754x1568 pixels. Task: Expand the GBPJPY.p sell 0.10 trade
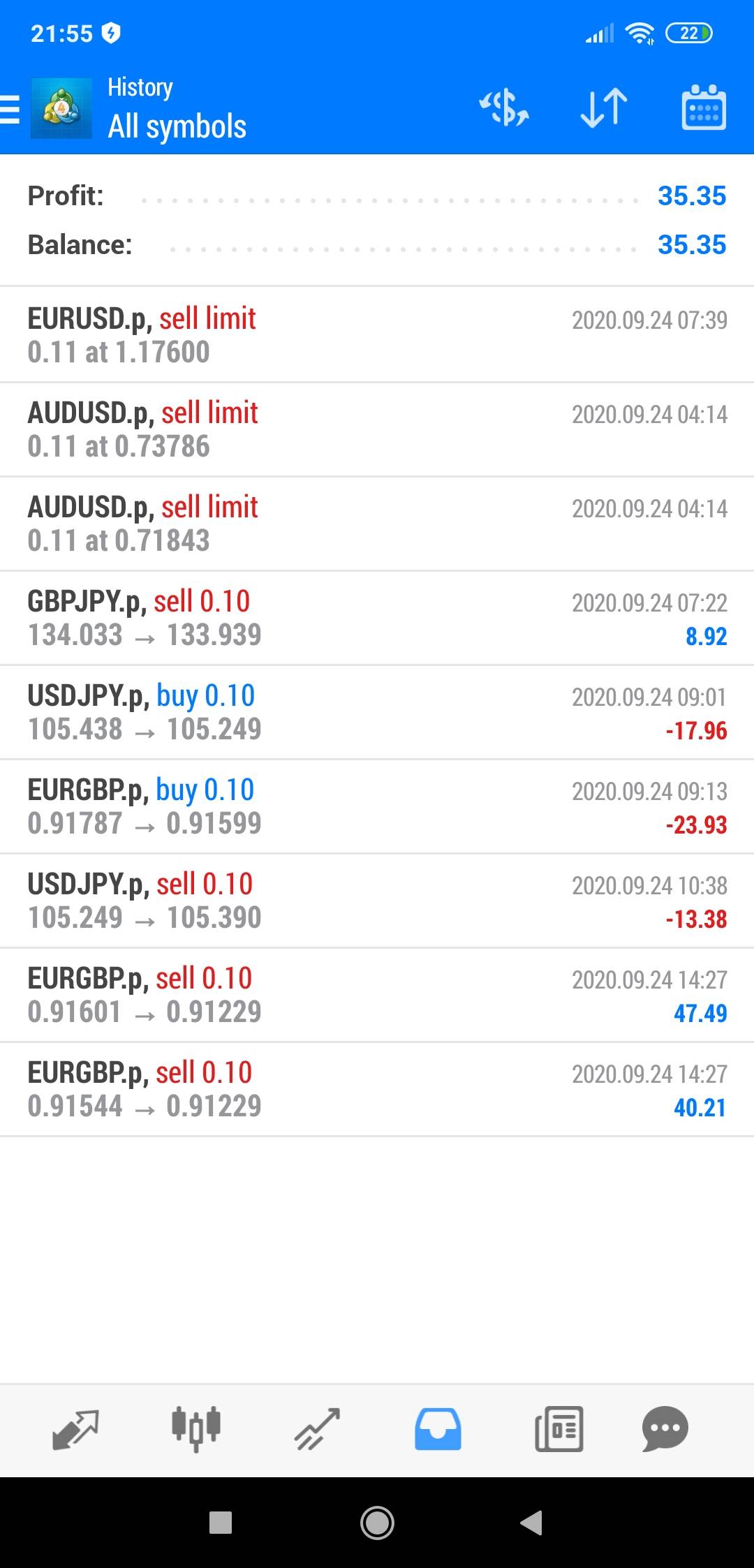pos(377,618)
